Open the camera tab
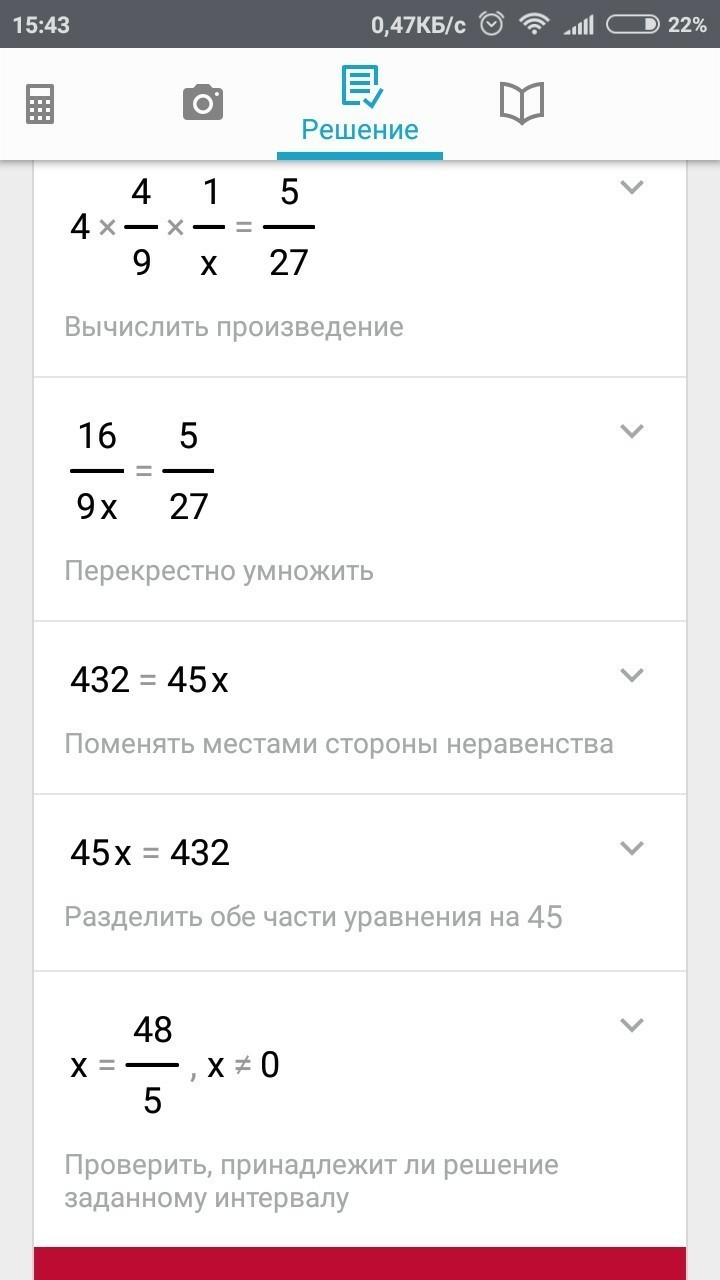 [x=202, y=104]
